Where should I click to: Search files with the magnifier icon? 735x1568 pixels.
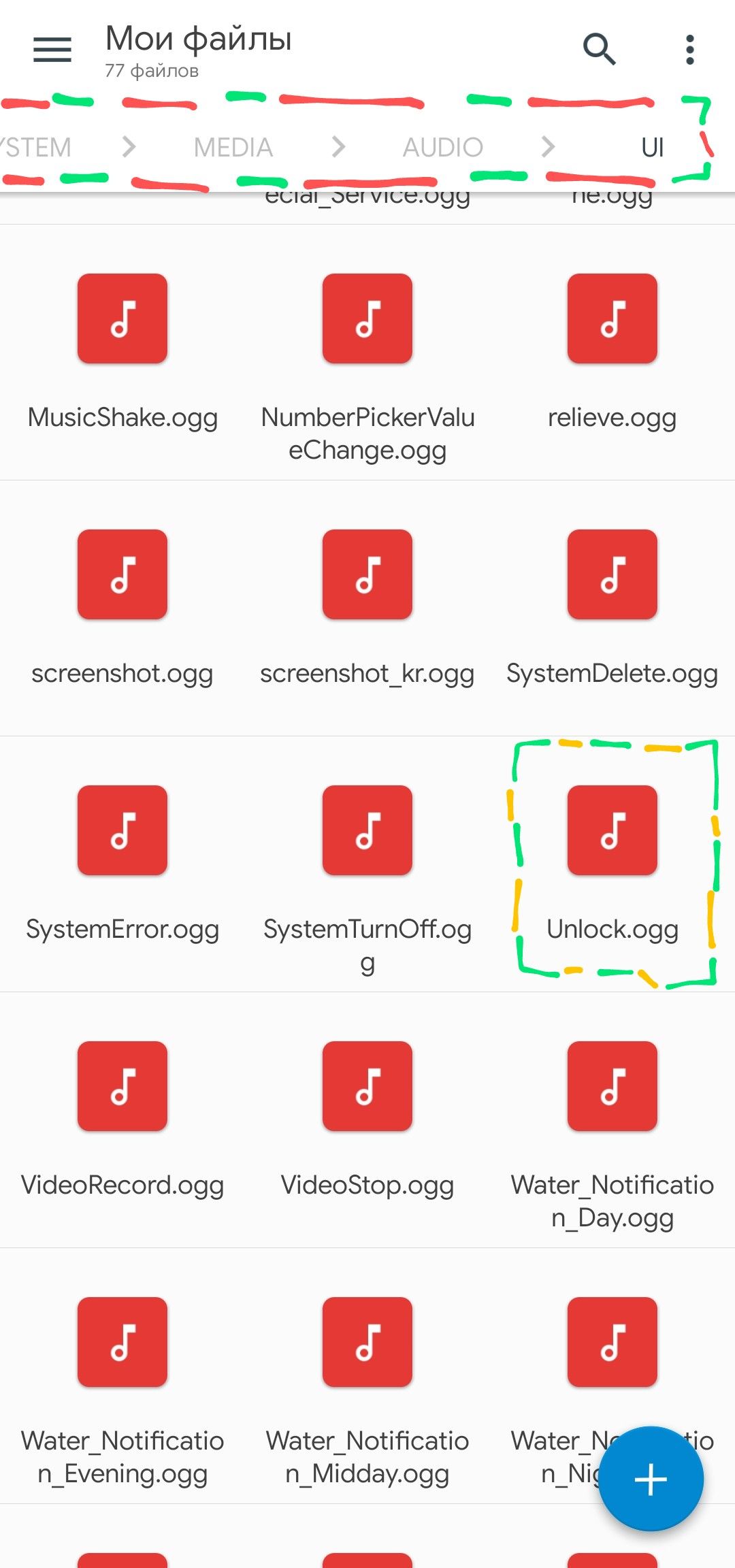pyautogui.click(x=599, y=50)
